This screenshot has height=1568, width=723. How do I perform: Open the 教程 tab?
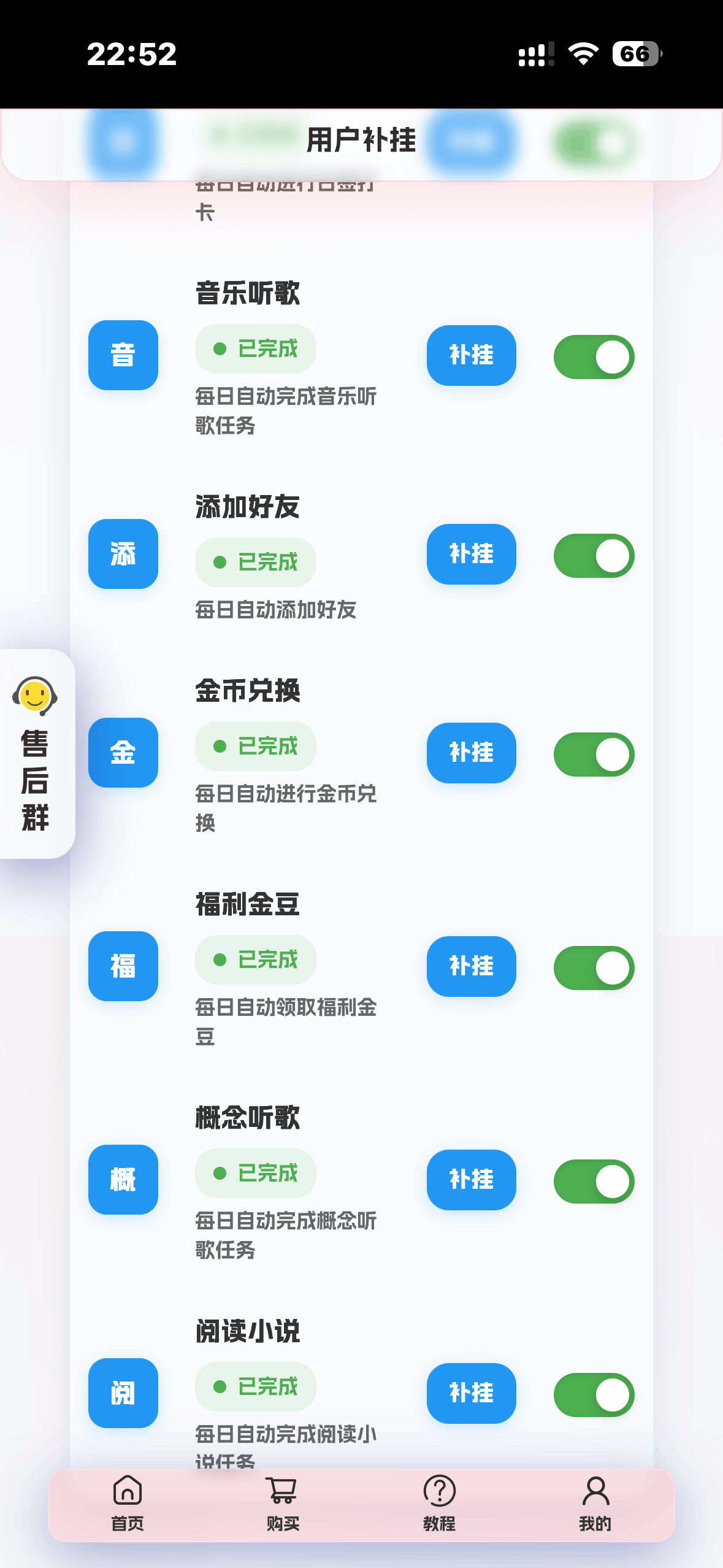point(439,1504)
